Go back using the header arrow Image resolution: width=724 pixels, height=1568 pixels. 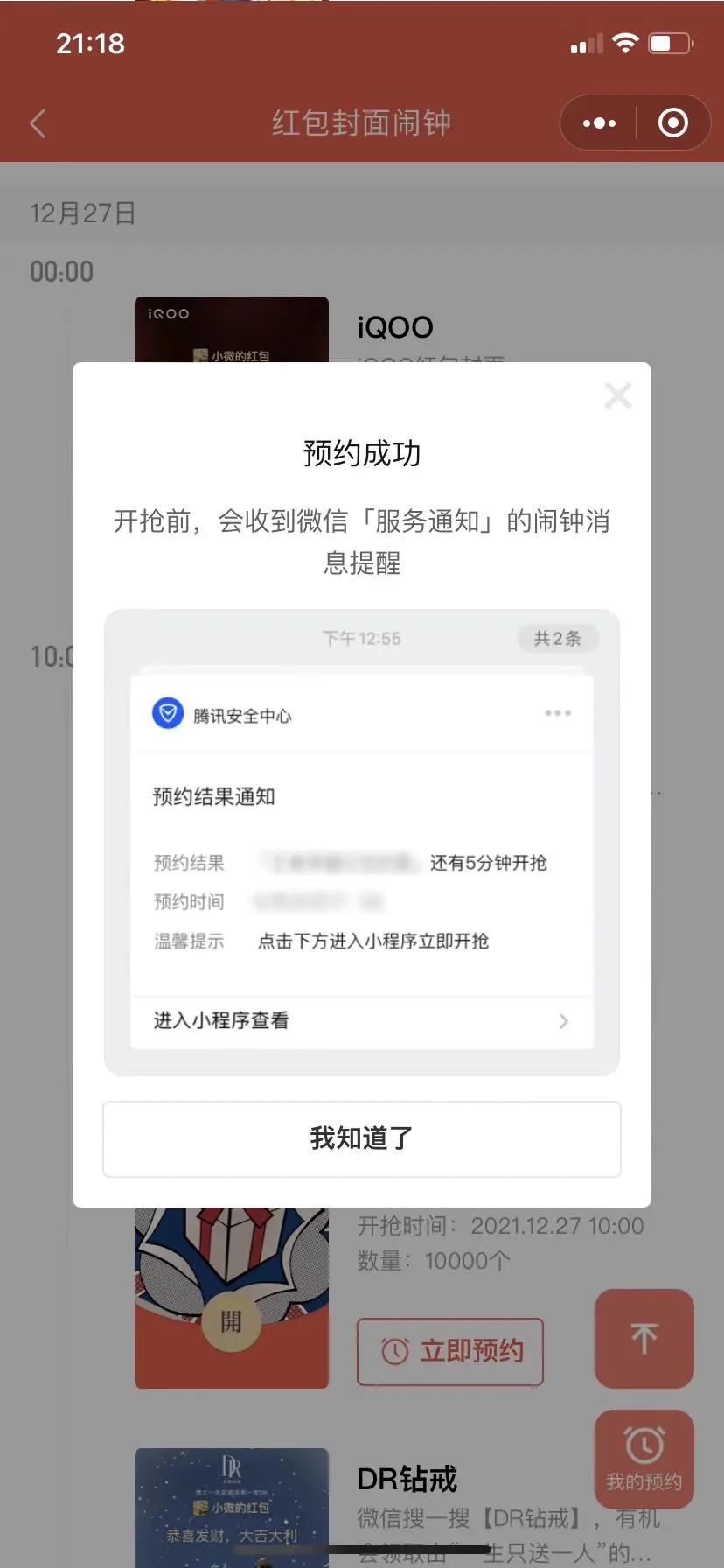click(x=38, y=123)
